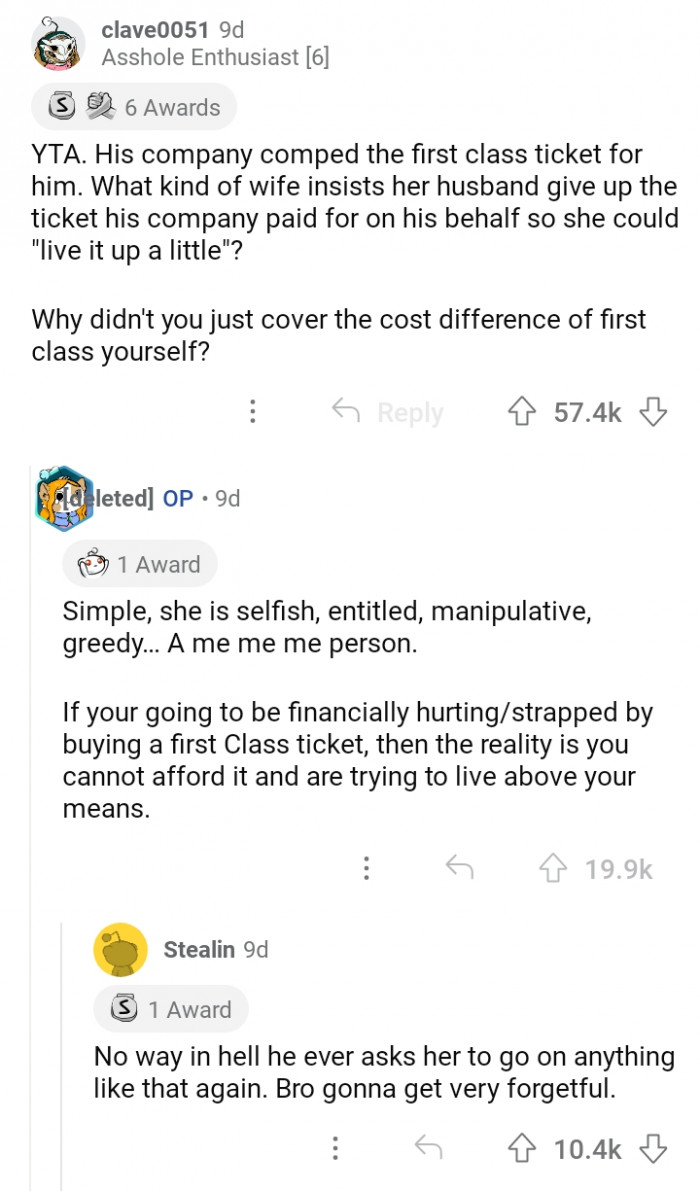Viewport: 700px width, 1191px height.
Task: Downvote Stealin's comment
Action: [653, 1149]
